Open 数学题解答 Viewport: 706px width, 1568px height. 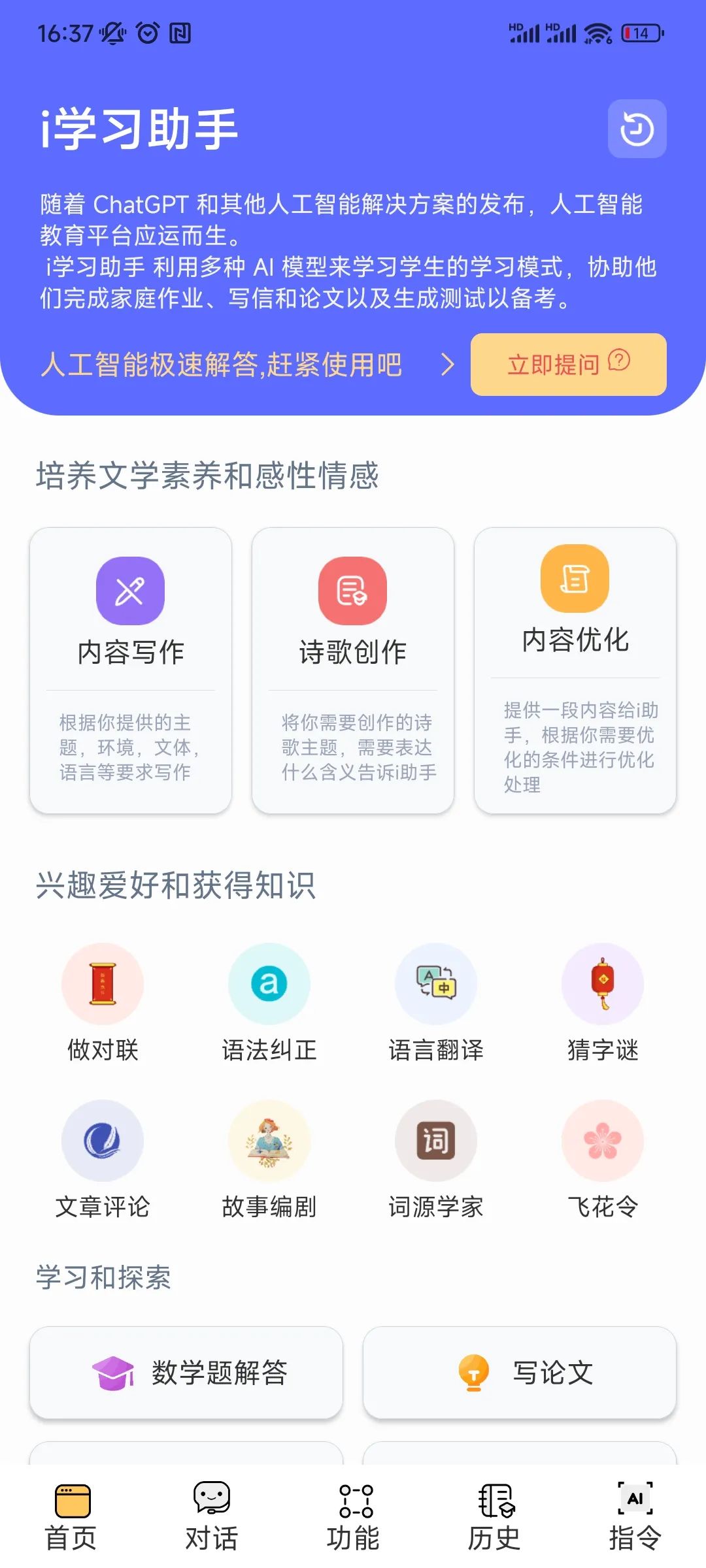pyautogui.click(x=186, y=1372)
